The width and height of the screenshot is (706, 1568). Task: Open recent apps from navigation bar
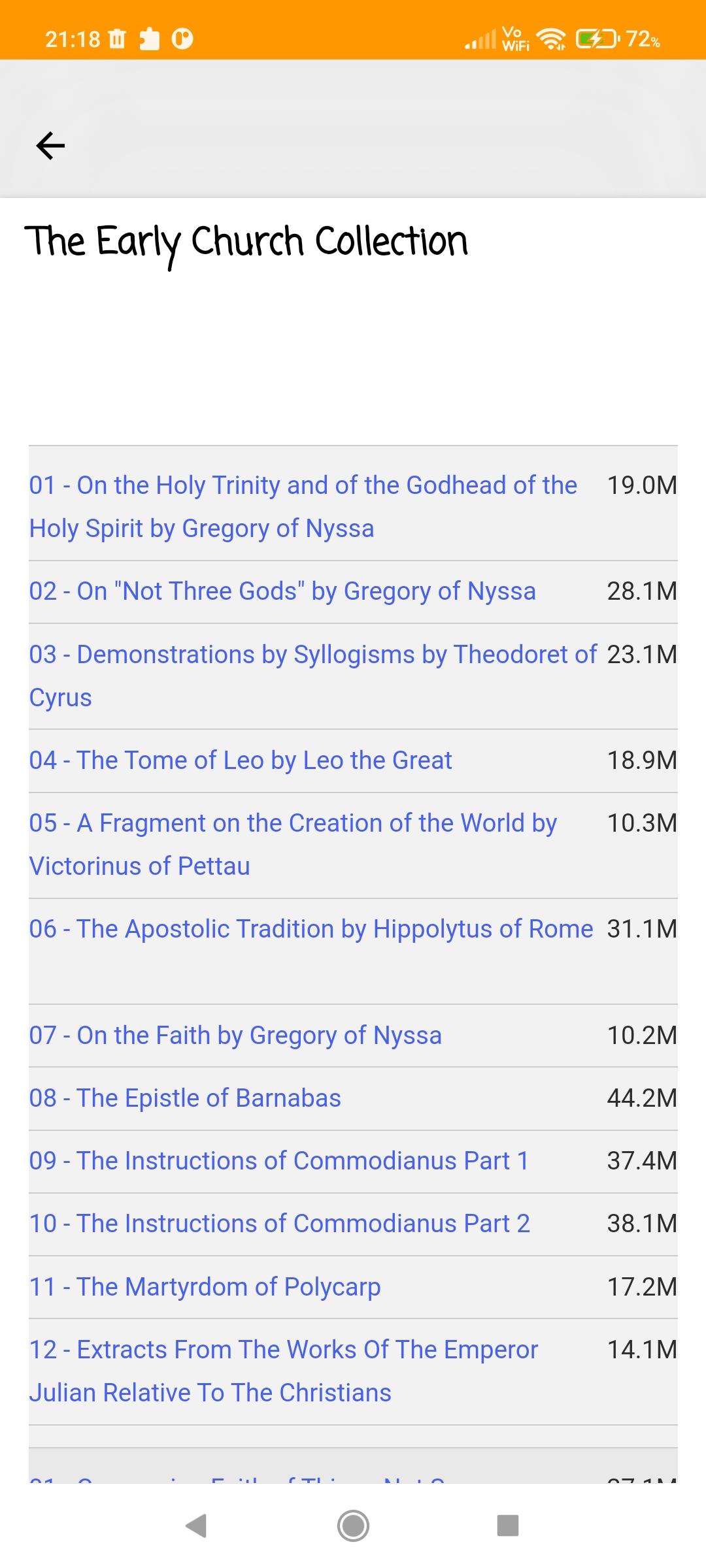tap(508, 1526)
